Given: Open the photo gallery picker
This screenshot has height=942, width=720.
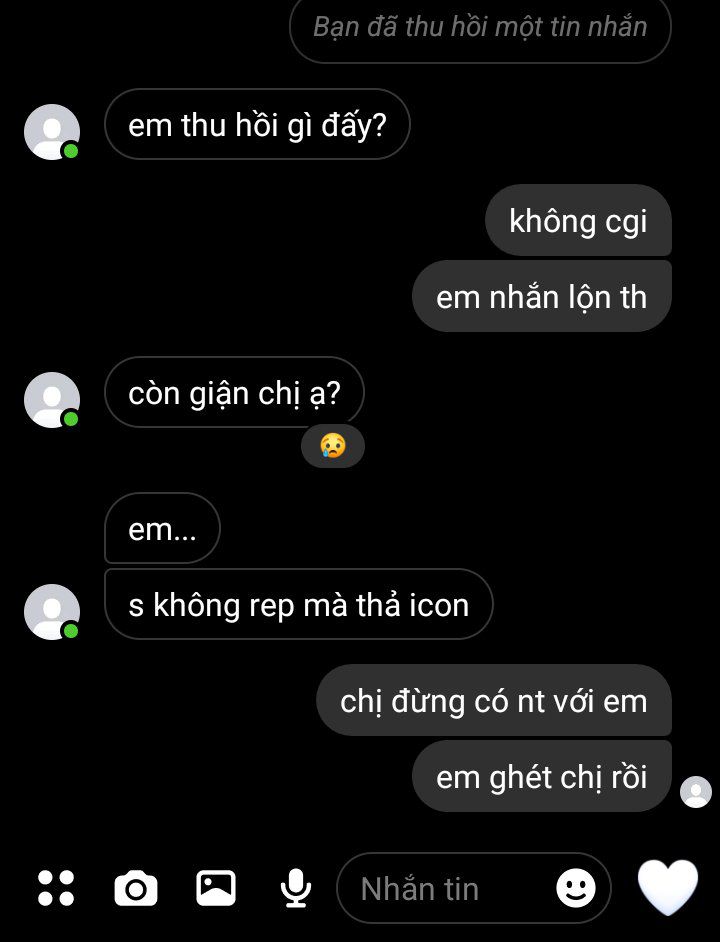Looking at the screenshot, I should [x=216, y=888].
